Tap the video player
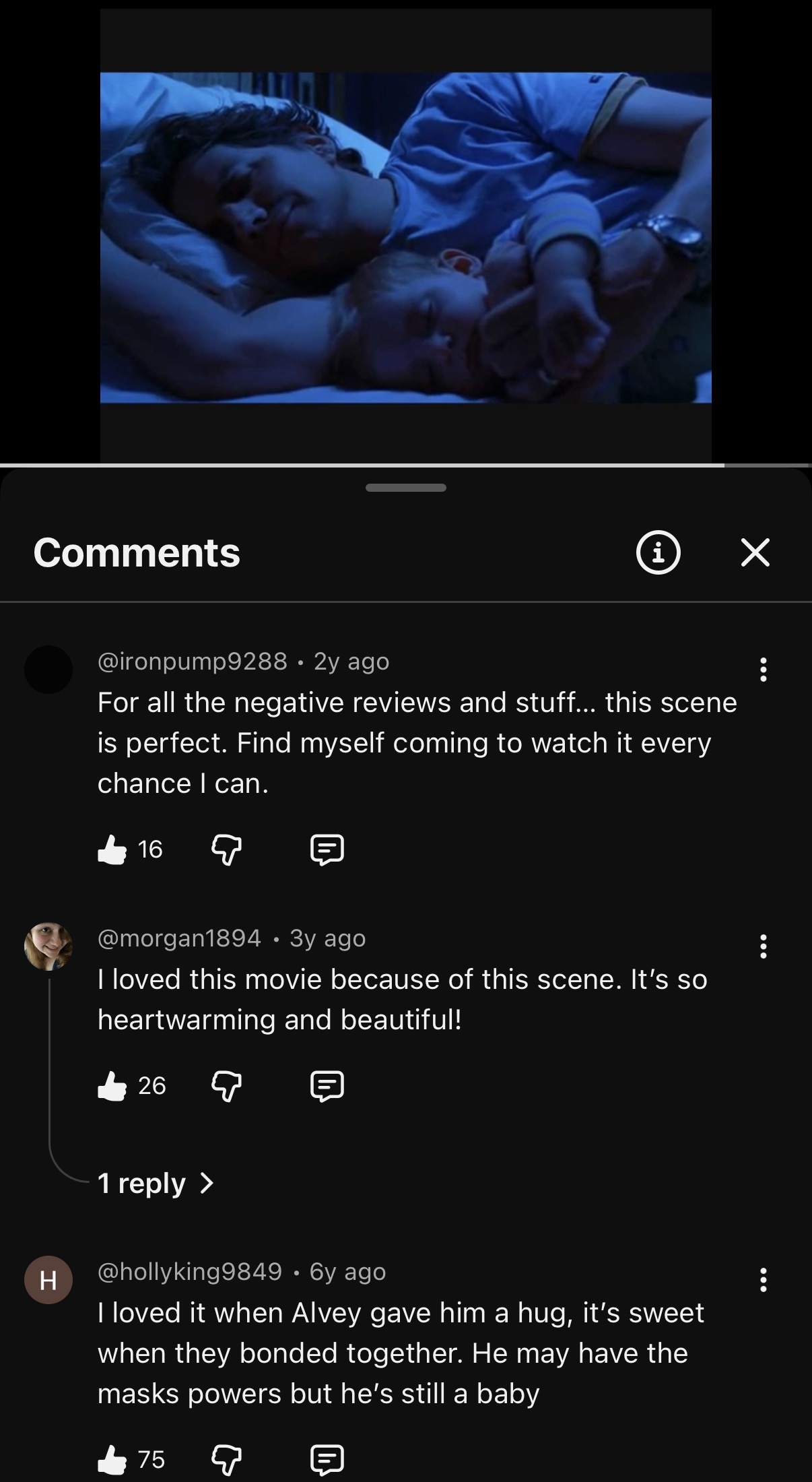 (405, 236)
